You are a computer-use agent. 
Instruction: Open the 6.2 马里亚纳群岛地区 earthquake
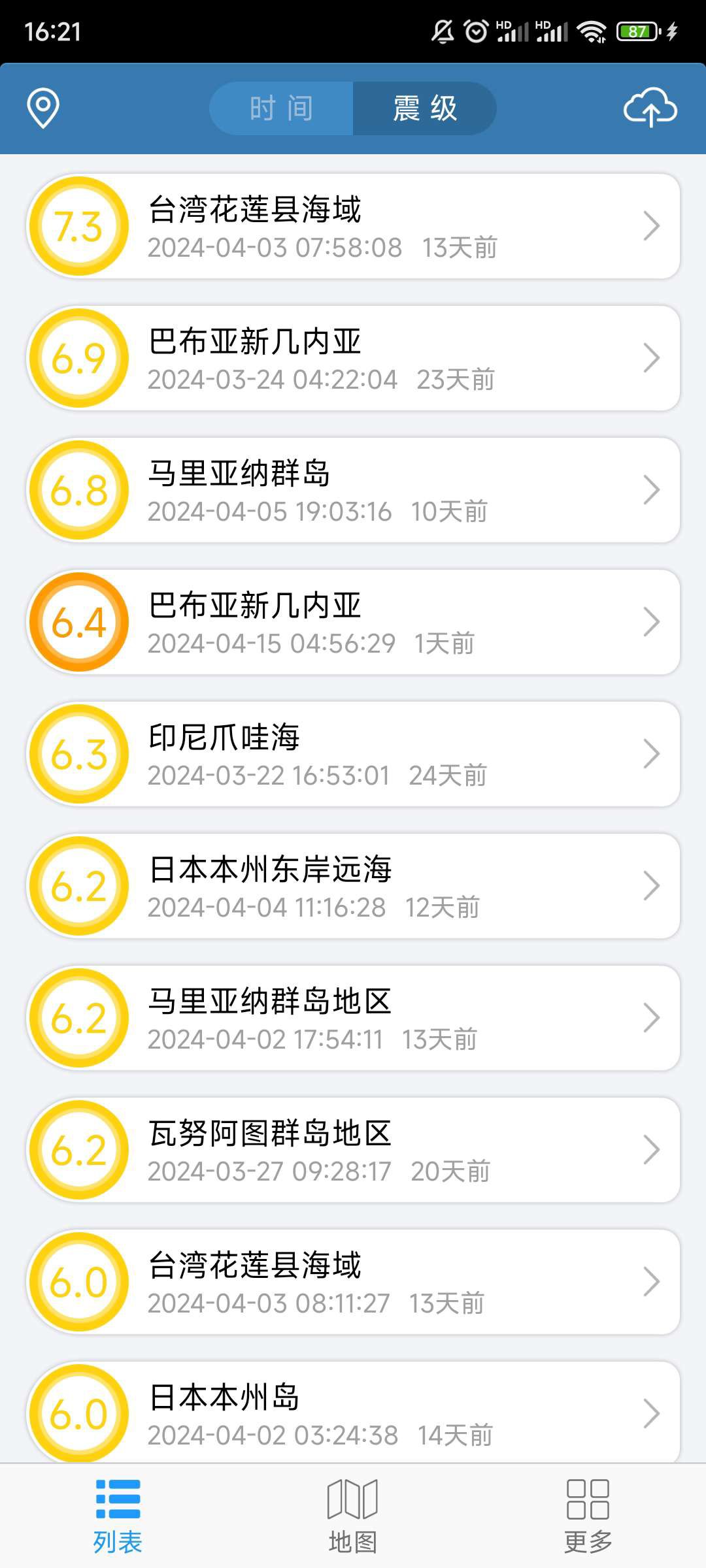pyautogui.click(x=353, y=1018)
